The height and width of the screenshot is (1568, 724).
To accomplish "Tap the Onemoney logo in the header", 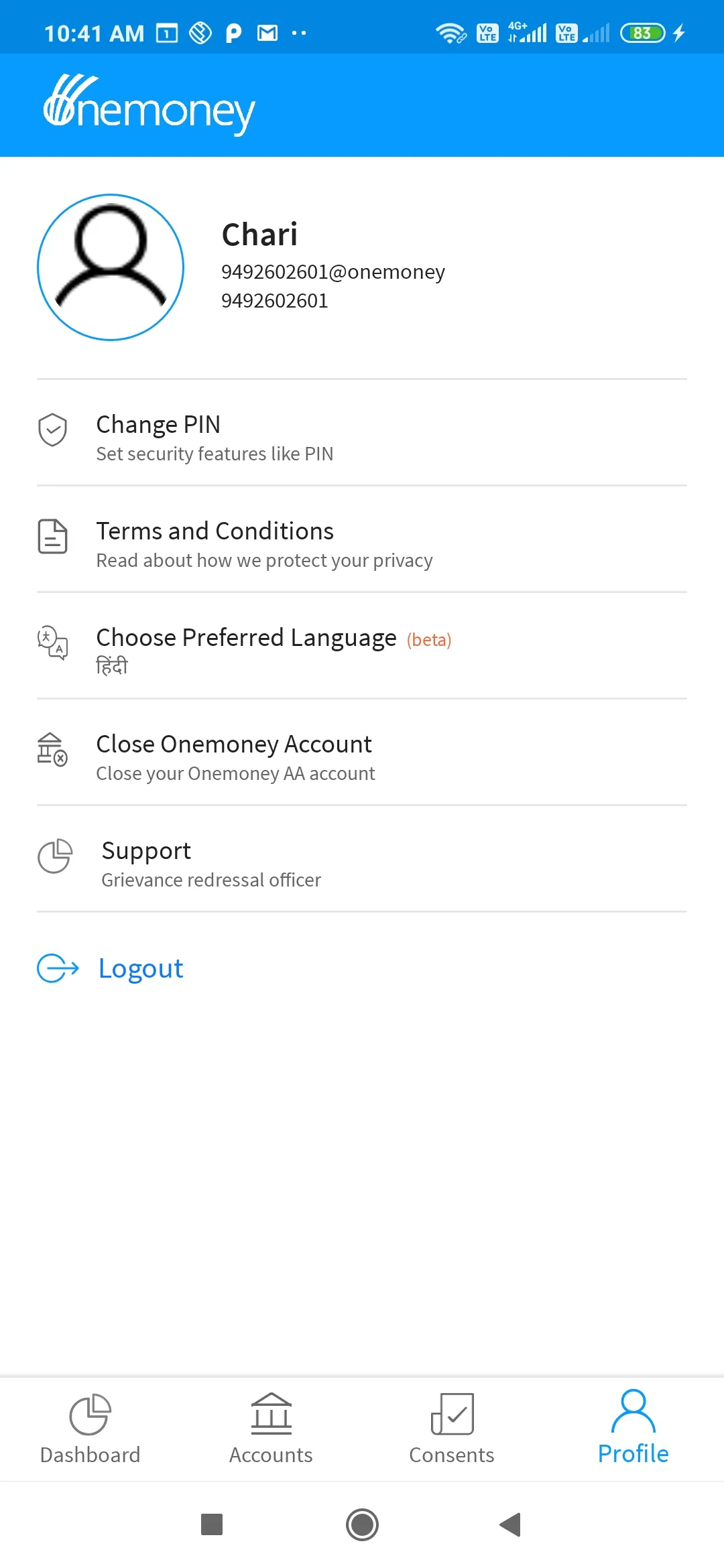I will point(149,104).
